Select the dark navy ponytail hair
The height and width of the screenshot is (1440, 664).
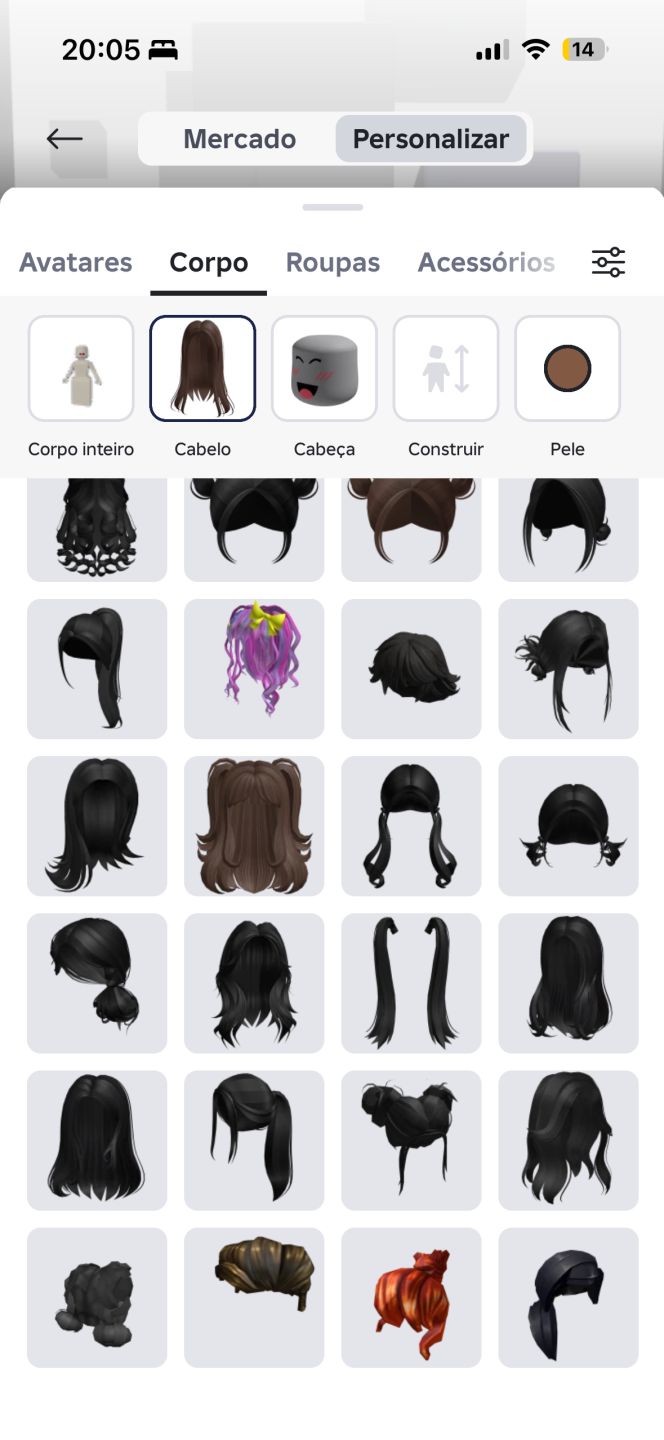click(x=568, y=1298)
